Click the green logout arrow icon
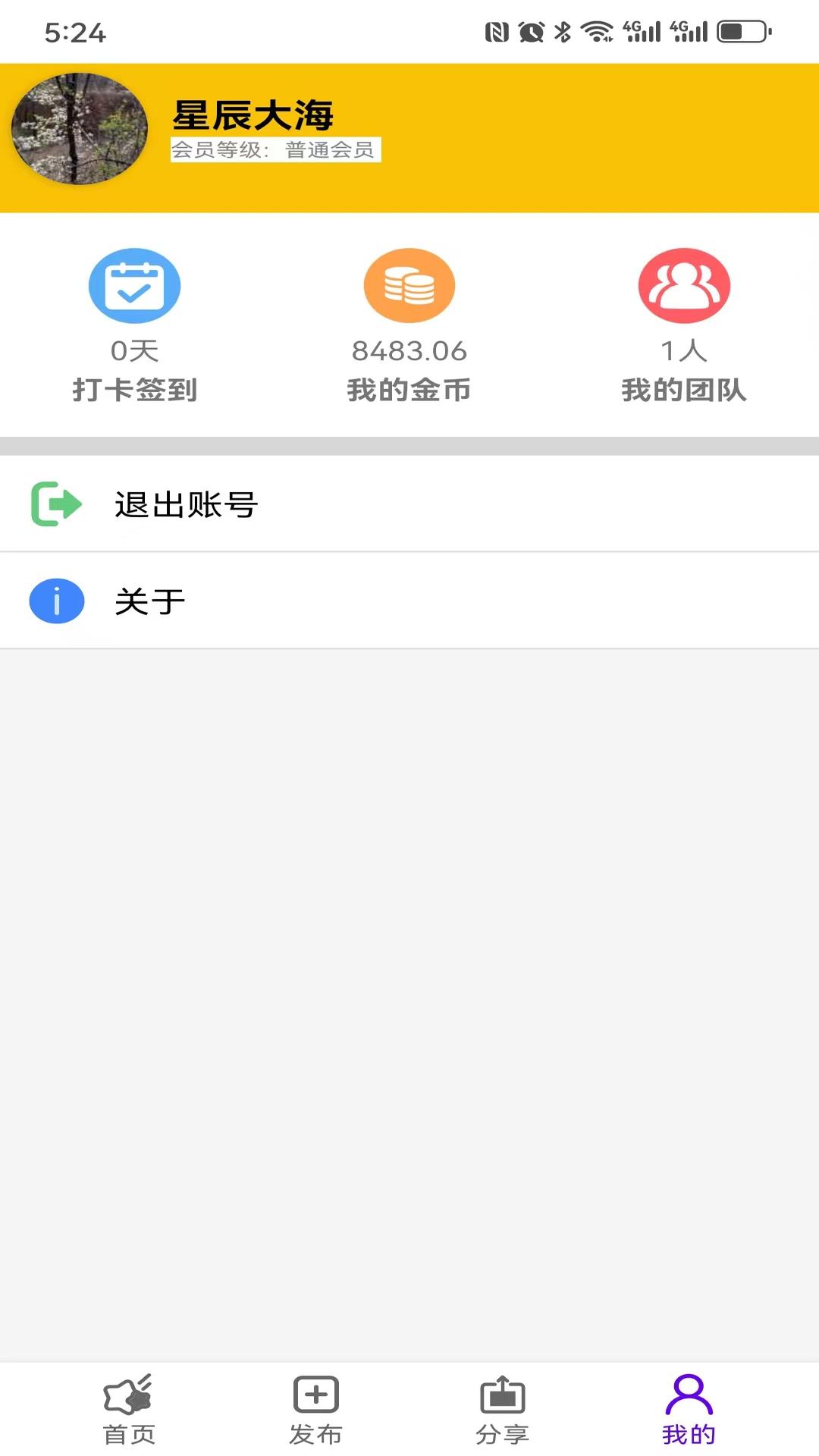The height and width of the screenshot is (1456, 819). click(55, 503)
